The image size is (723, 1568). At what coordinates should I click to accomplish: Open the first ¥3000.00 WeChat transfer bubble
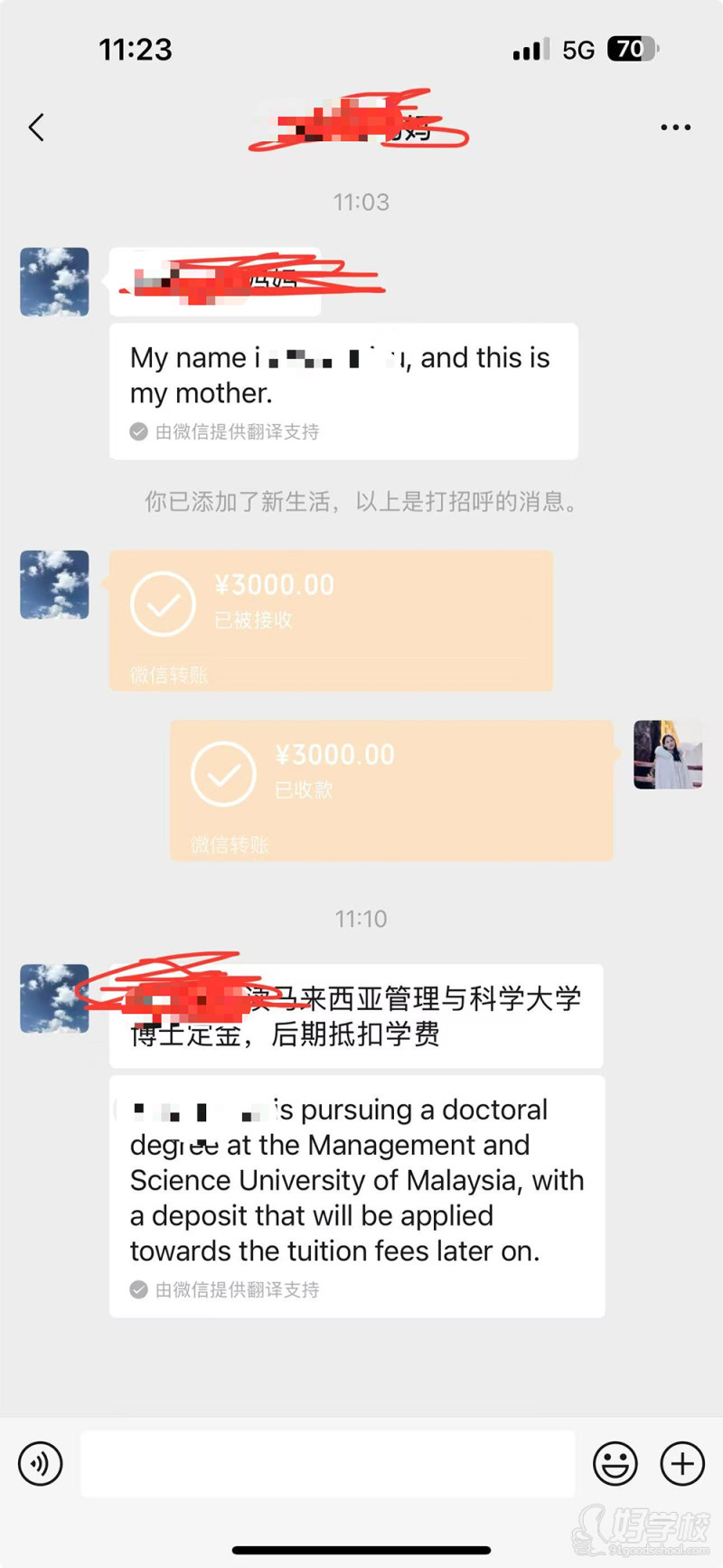[x=330, y=620]
